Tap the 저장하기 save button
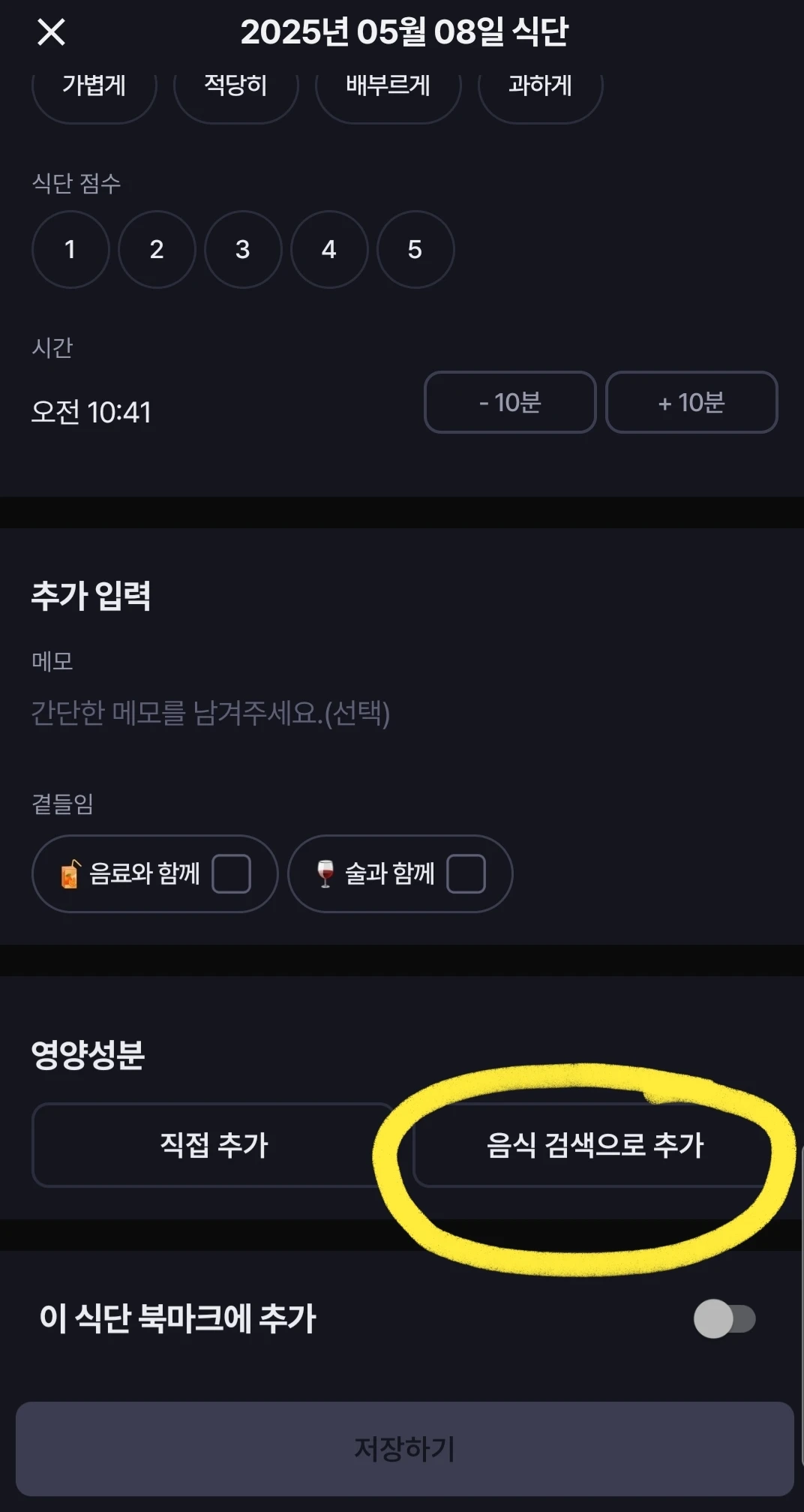This screenshot has width=804, height=1512. pos(405,1449)
